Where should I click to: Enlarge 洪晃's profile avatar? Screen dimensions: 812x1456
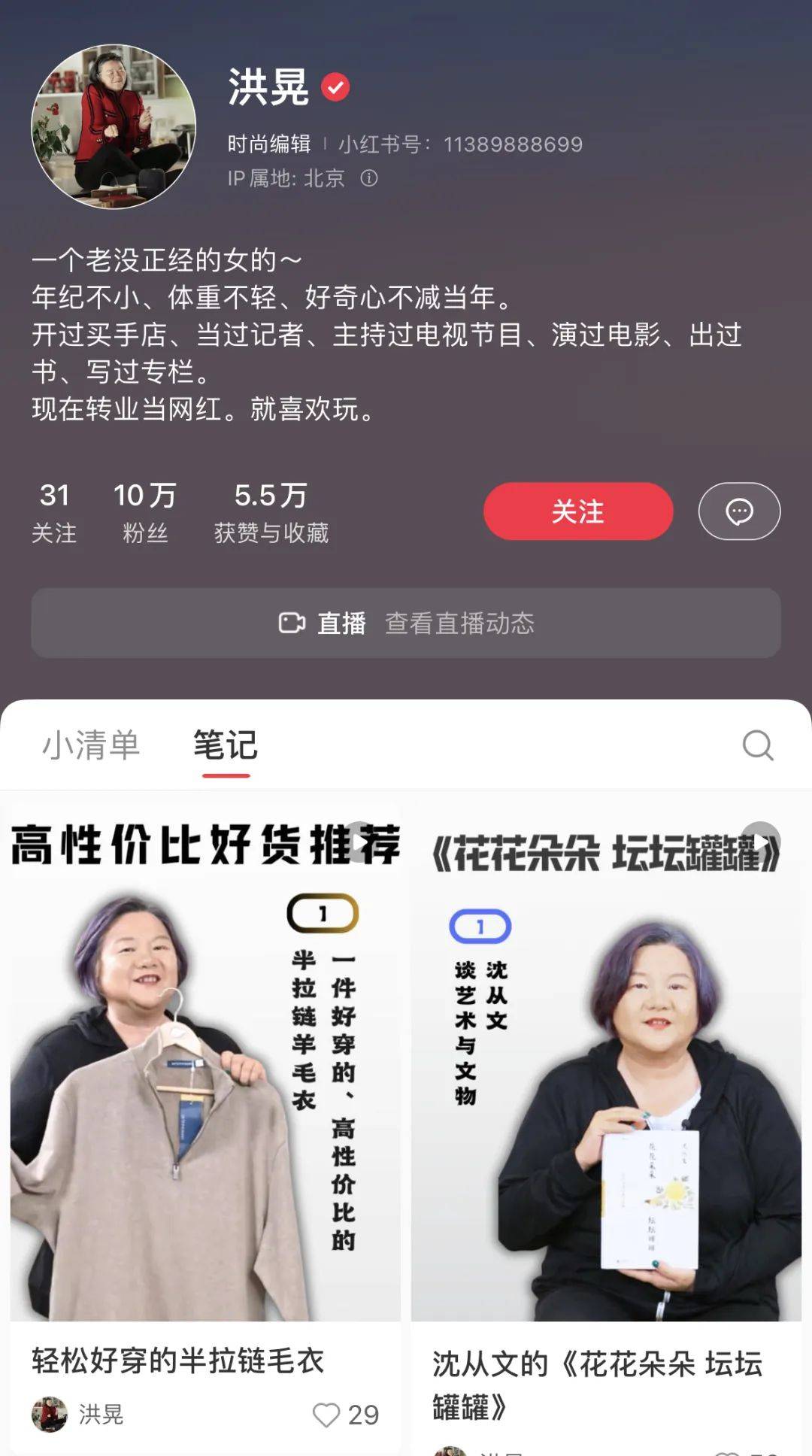114,126
